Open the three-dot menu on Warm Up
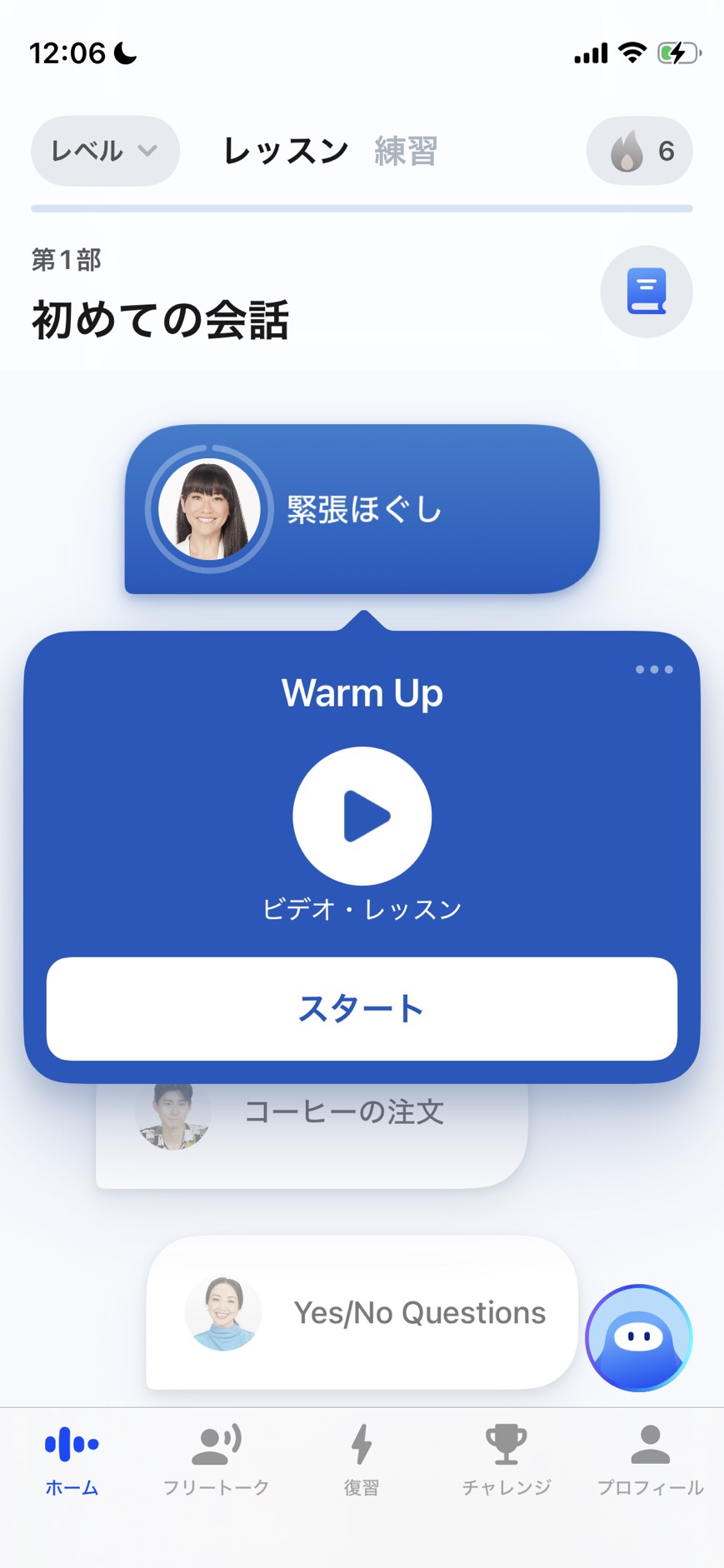724x1568 pixels. click(x=654, y=669)
